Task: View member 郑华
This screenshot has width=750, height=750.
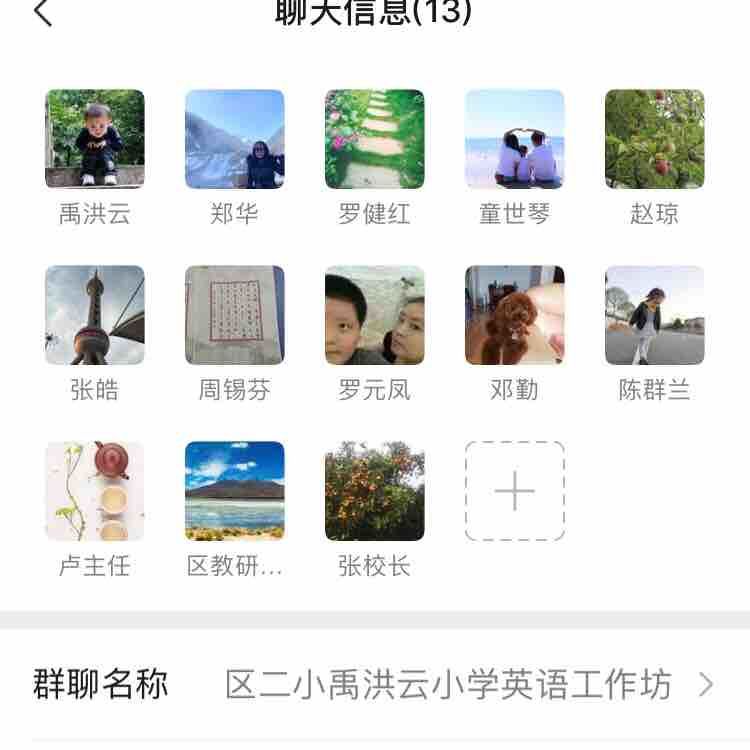Action: pyautogui.click(x=235, y=139)
